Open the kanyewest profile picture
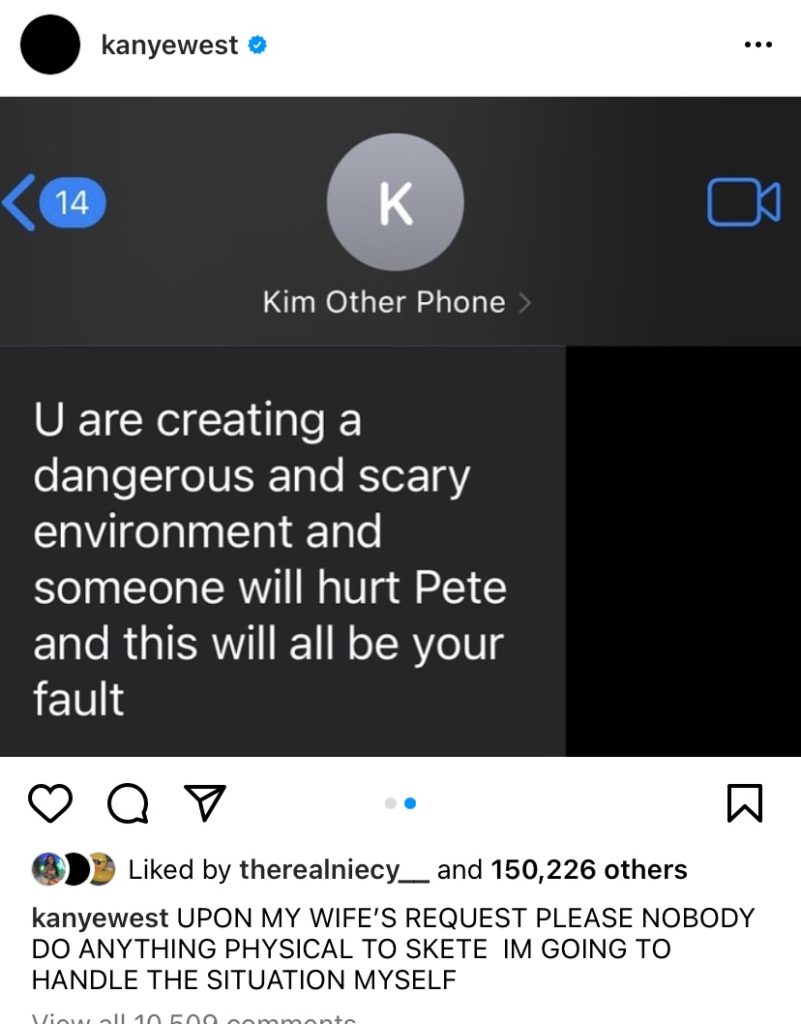 (50, 45)
